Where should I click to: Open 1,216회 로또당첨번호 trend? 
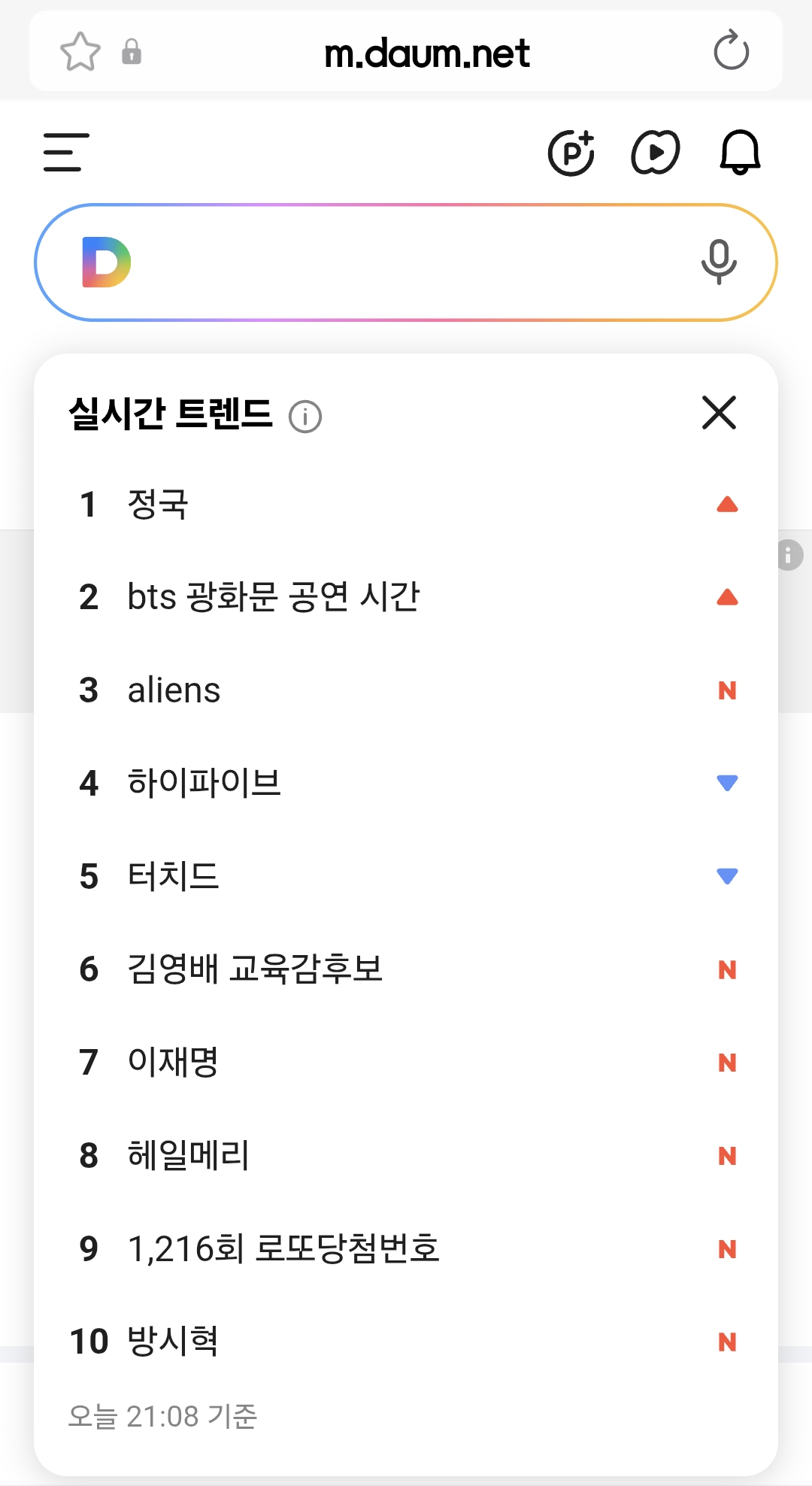(x=406, y=1248)
